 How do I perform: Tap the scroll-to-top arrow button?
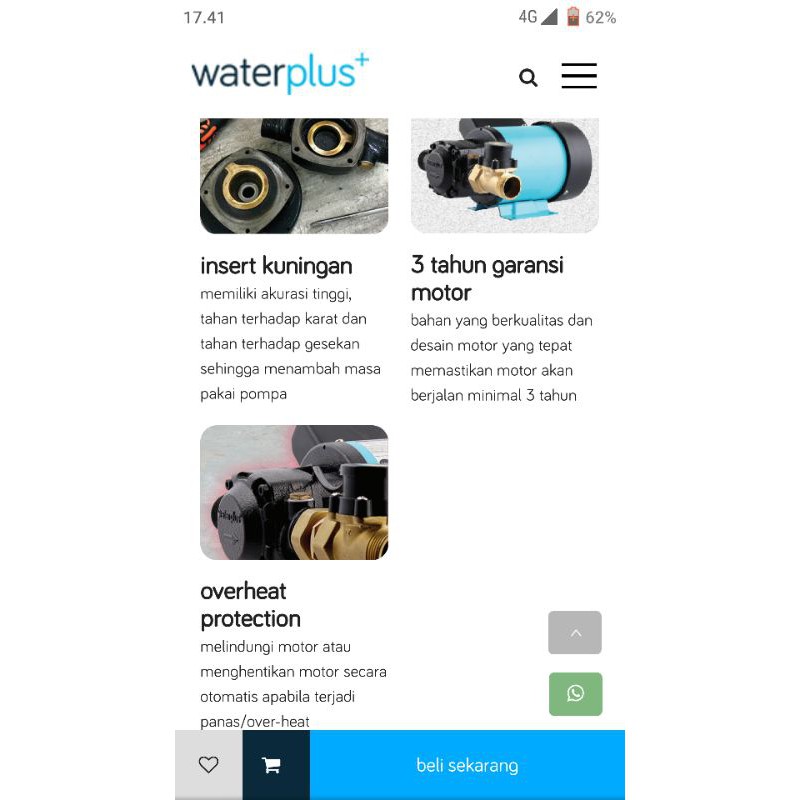pos(575,633)
